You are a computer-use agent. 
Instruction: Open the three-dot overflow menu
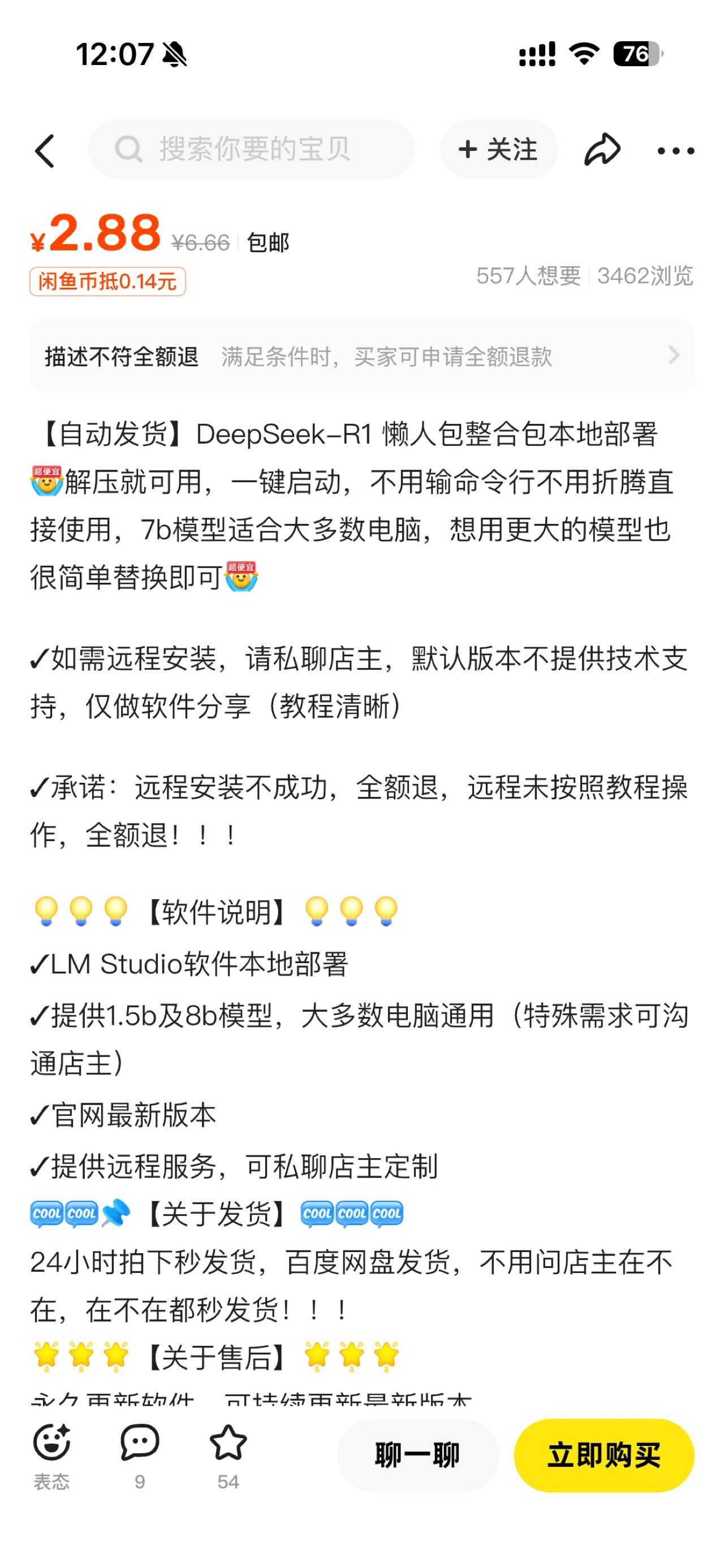coord(675,150)
